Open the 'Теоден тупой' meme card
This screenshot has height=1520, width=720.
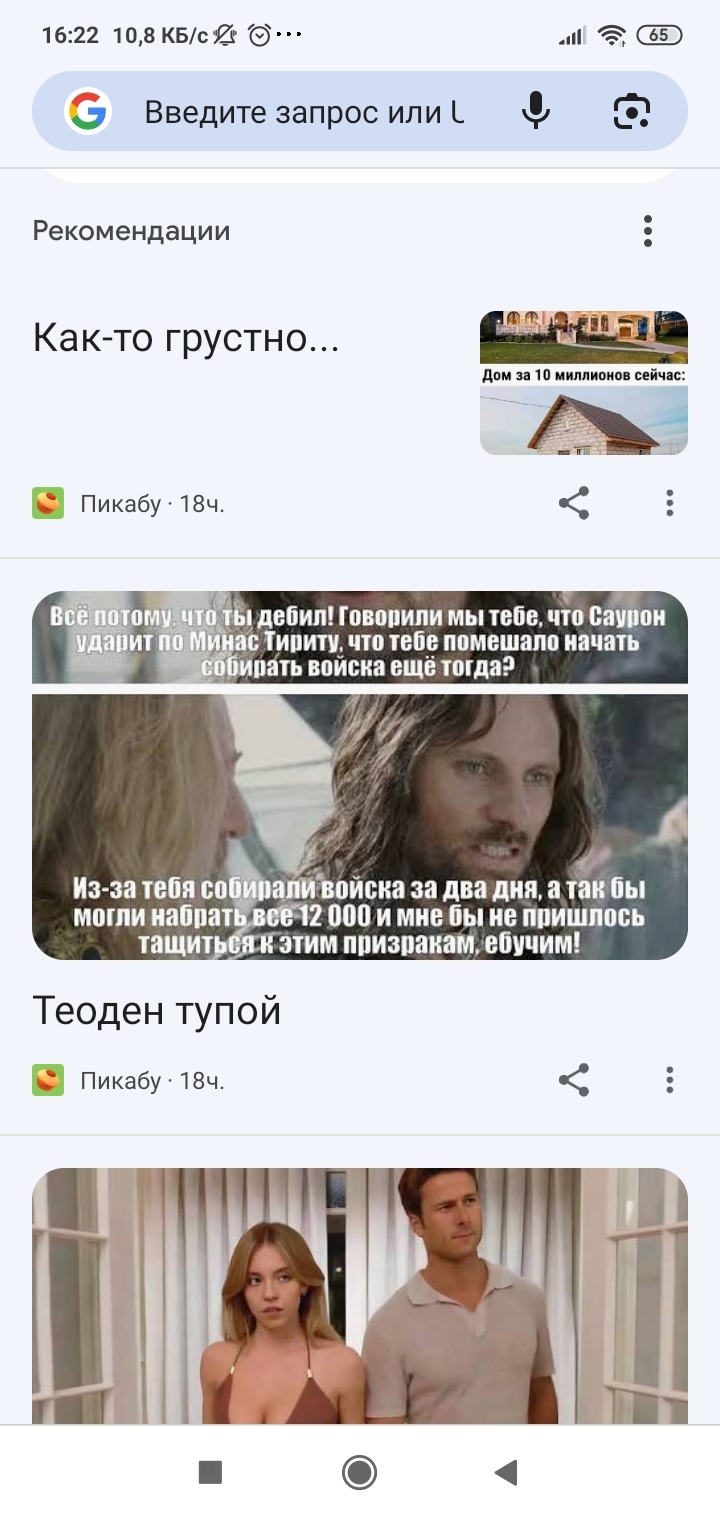click(x=360, y=775)
